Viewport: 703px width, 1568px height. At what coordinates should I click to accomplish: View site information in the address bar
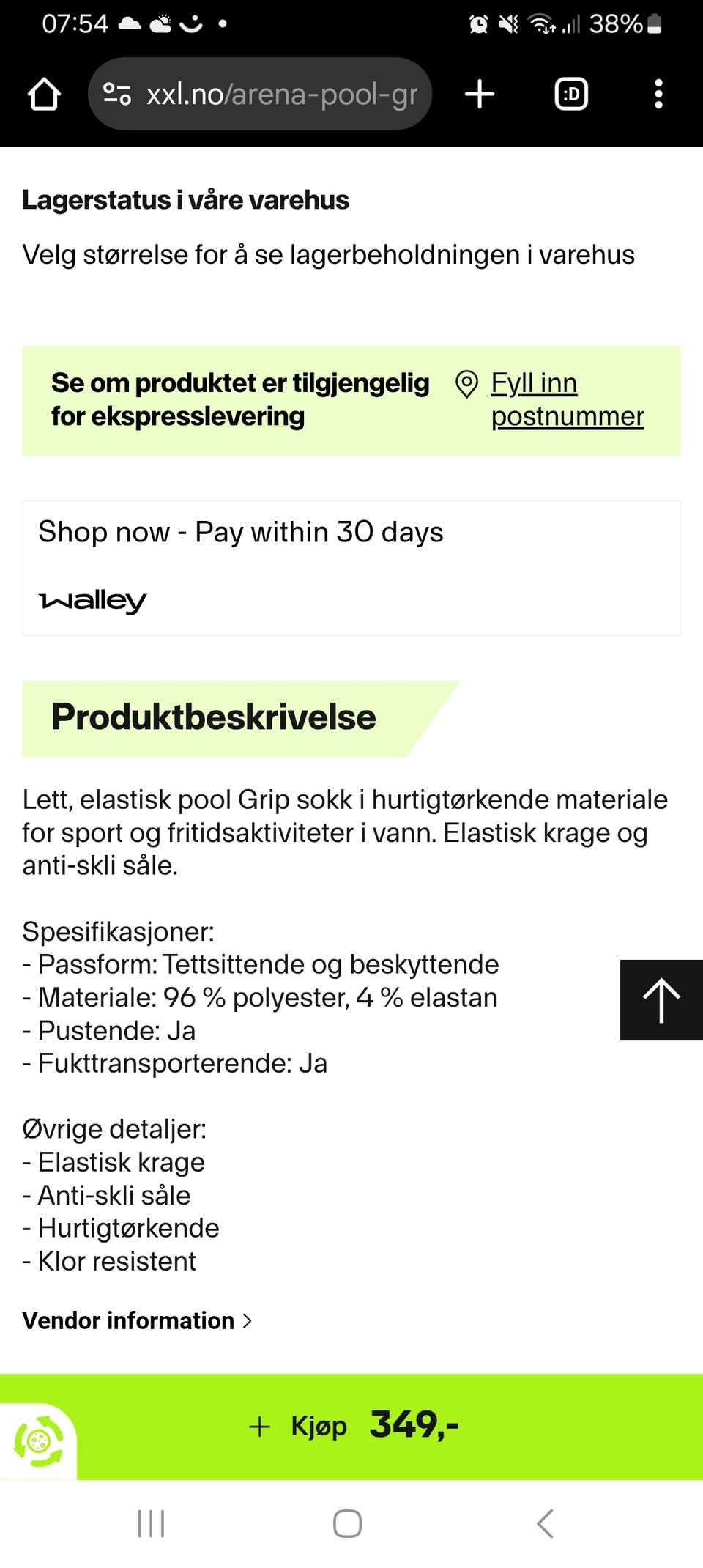117,94
